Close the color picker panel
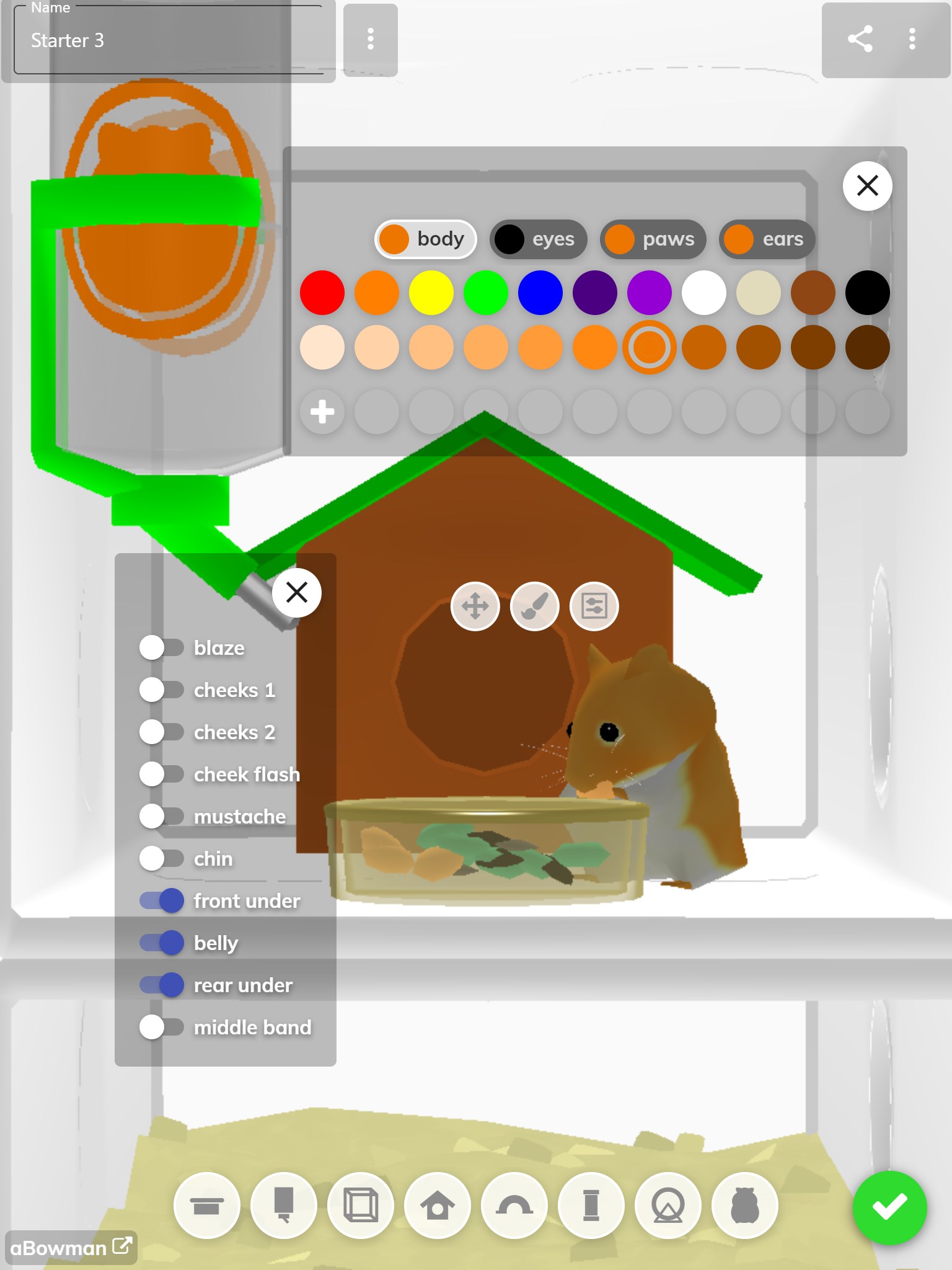This screenshot has width=952, height=1270. (867, 185)
